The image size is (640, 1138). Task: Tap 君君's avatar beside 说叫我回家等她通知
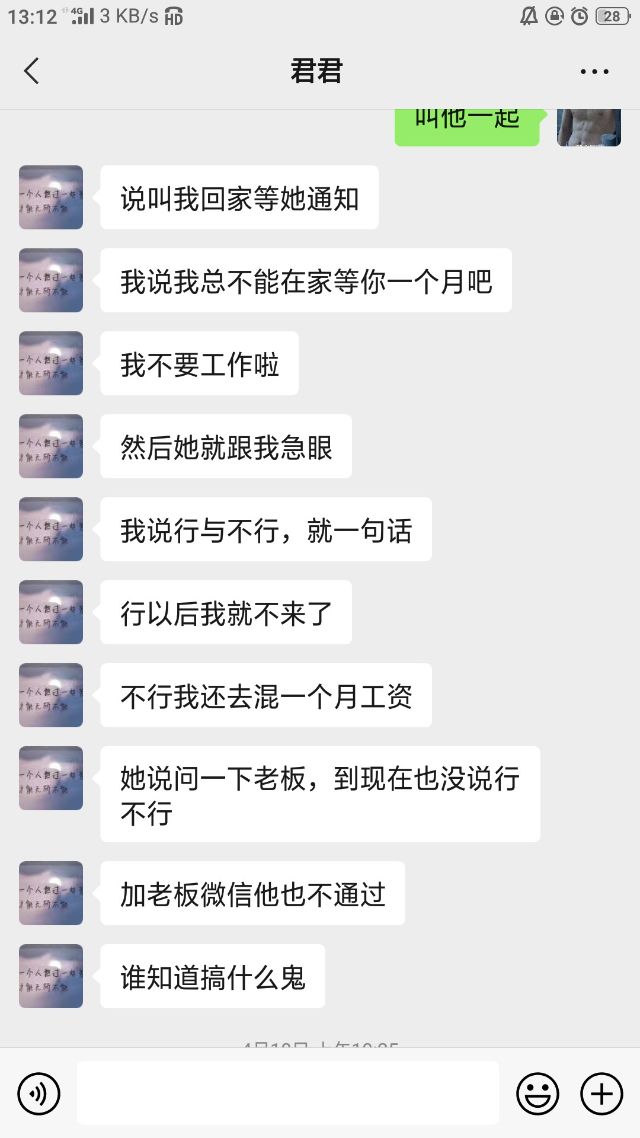(51, 198)
